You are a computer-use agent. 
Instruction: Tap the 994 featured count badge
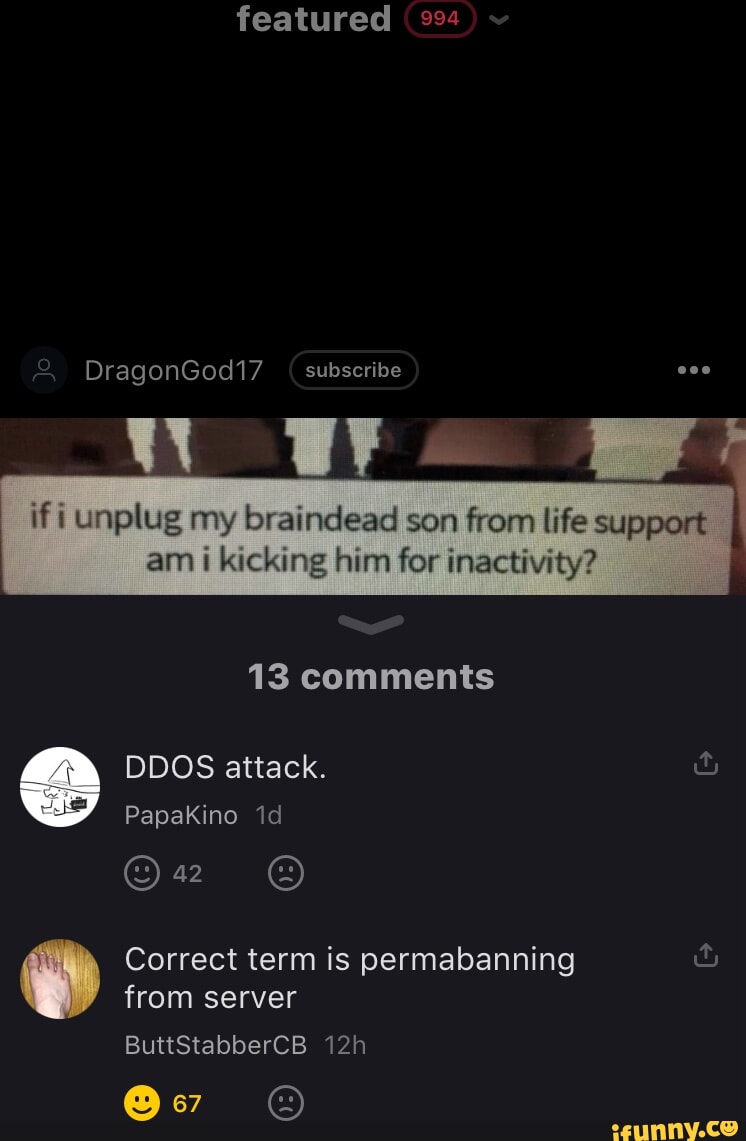(440, 18)
